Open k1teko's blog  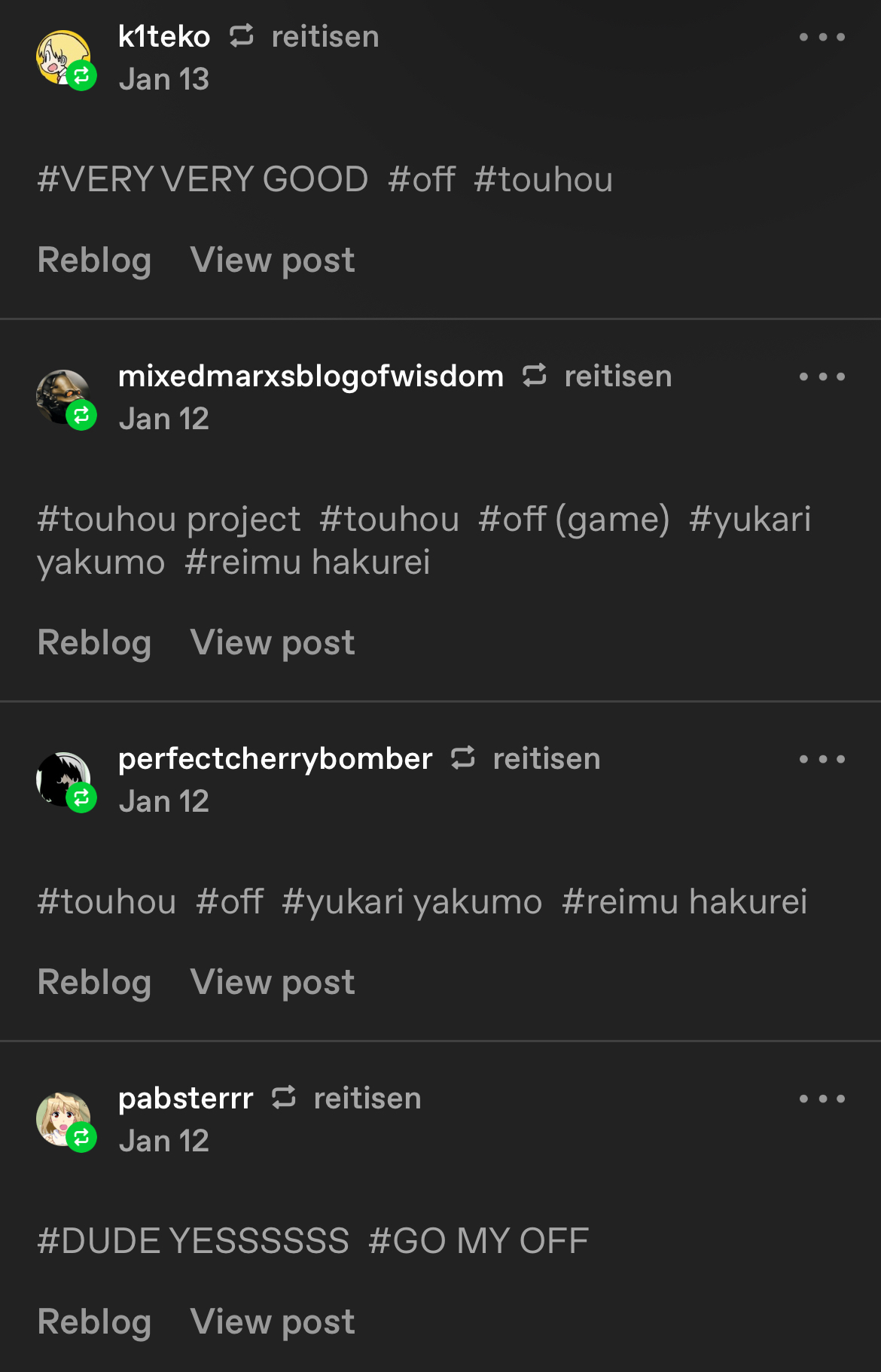point(164,37)
